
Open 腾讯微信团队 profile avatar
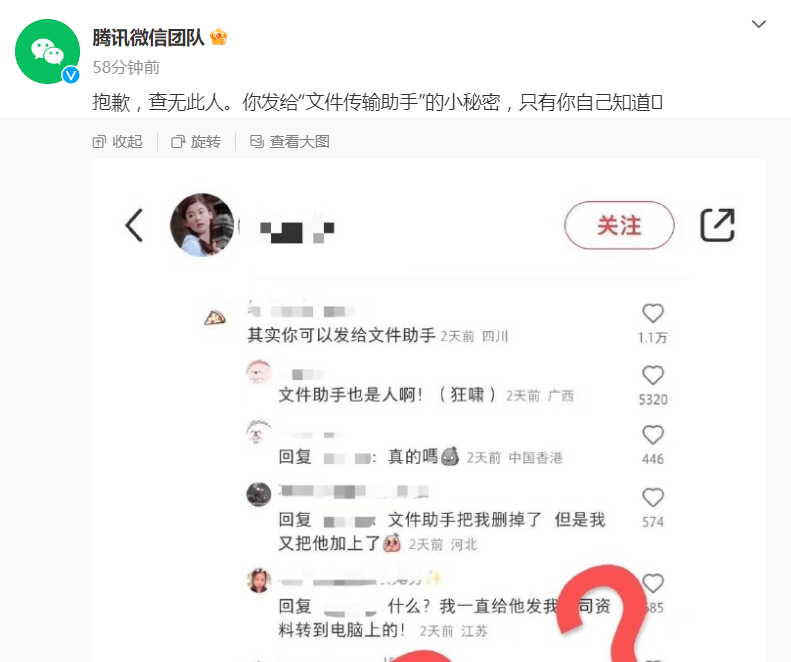[x=47, y=51]
